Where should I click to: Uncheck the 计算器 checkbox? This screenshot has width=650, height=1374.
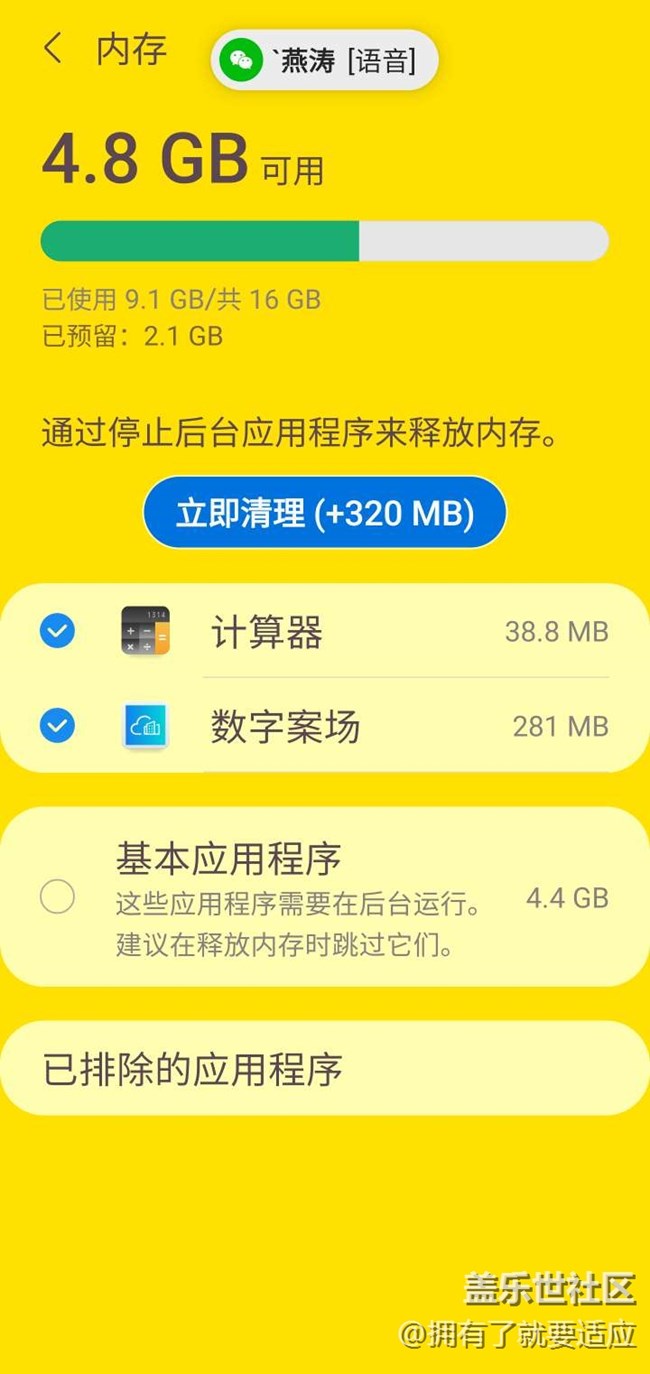click(57, 631)
